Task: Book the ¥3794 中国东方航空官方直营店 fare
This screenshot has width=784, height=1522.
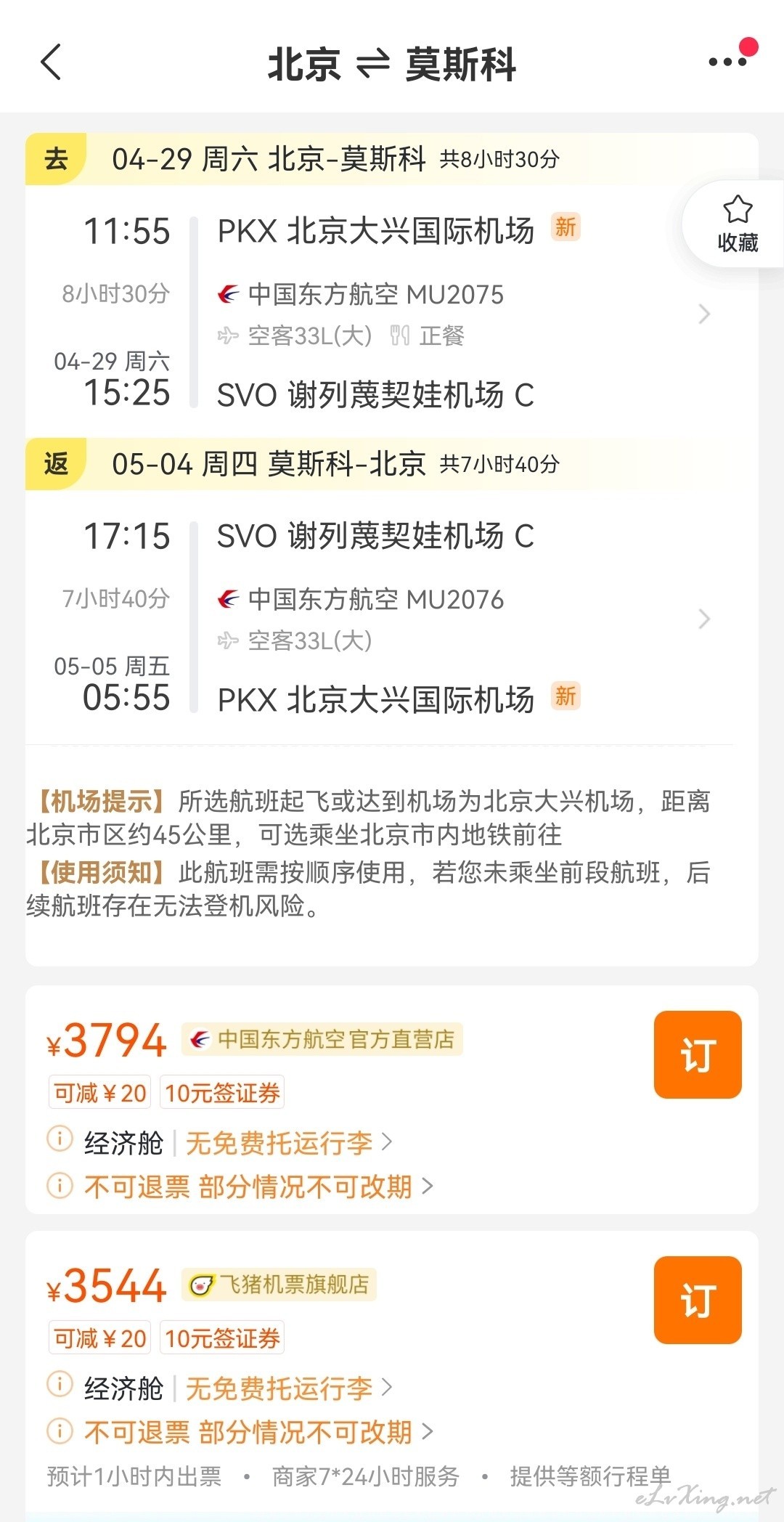Action: (x=698, y=1054)
